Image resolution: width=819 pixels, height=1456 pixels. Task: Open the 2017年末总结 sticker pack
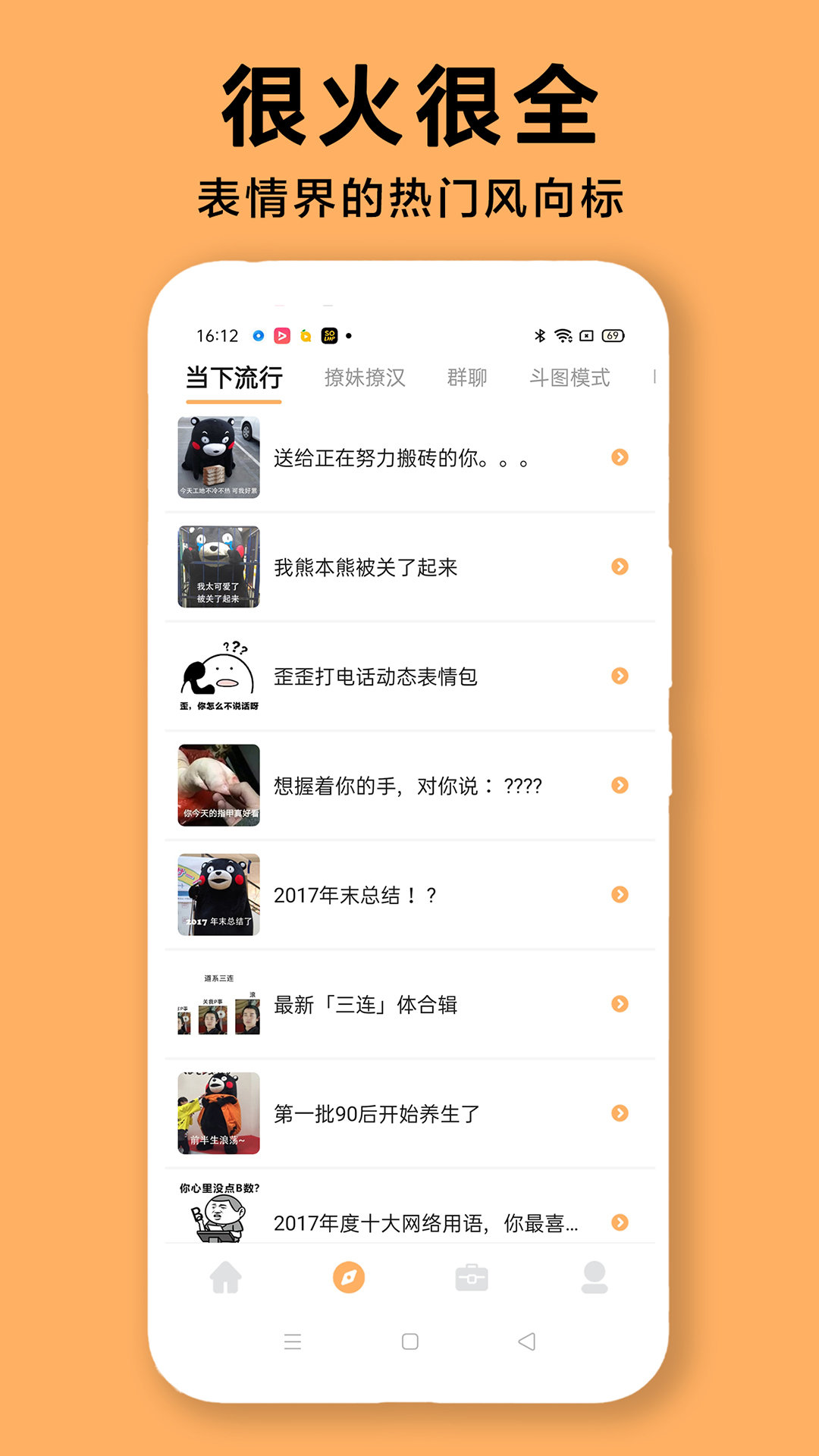click(356, 894)
